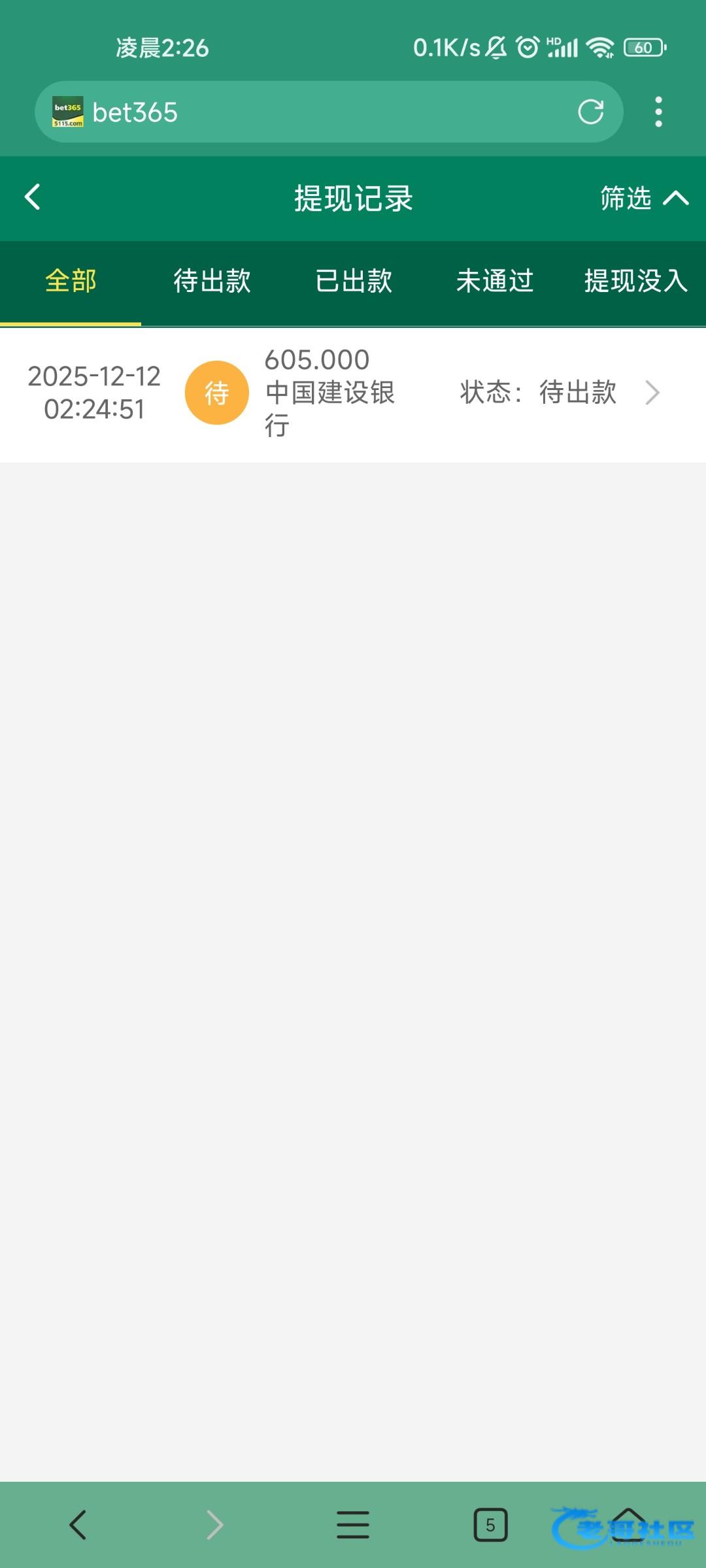Open the tab switcher showing 5 tabs
The image size is (706, 1568).
490,1524
